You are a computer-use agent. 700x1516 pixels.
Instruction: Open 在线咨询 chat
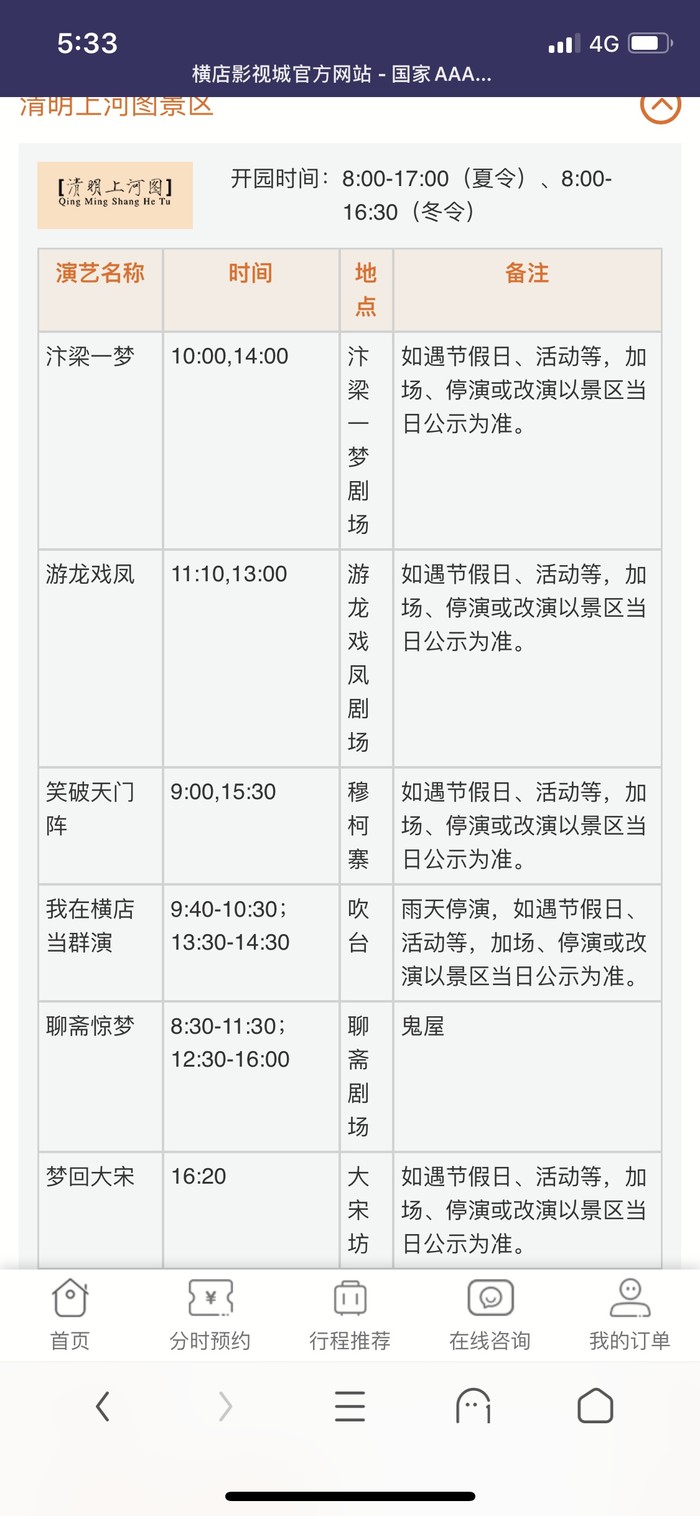(x=490, y=1315)
